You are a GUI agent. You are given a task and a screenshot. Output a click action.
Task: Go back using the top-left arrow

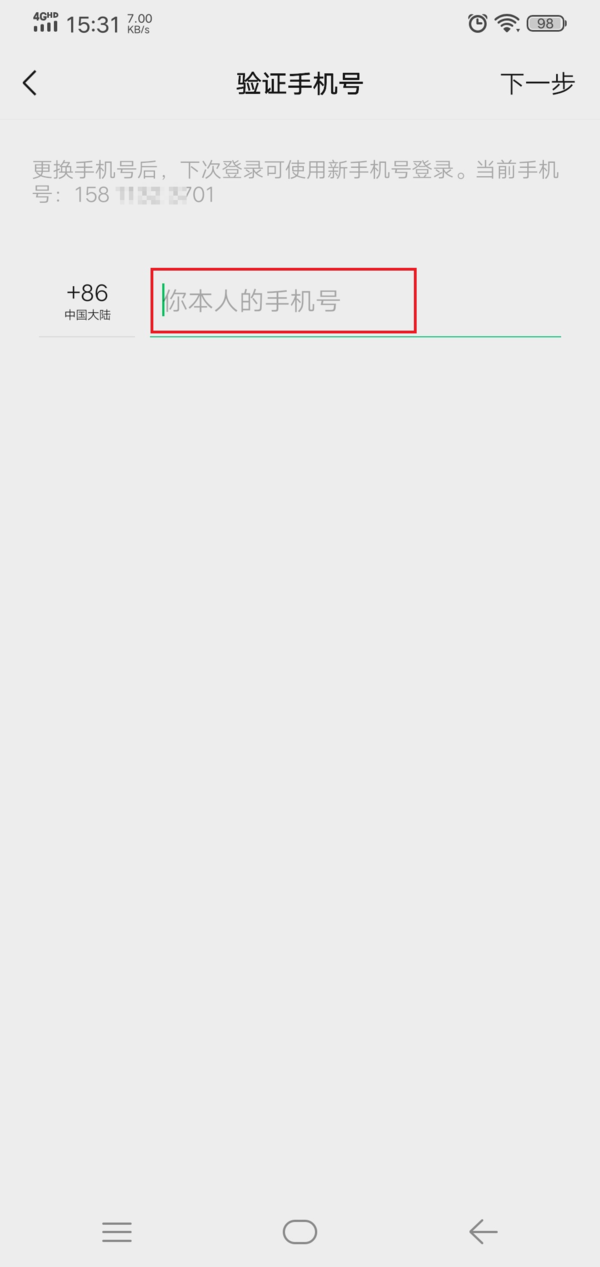click(30, 83)
